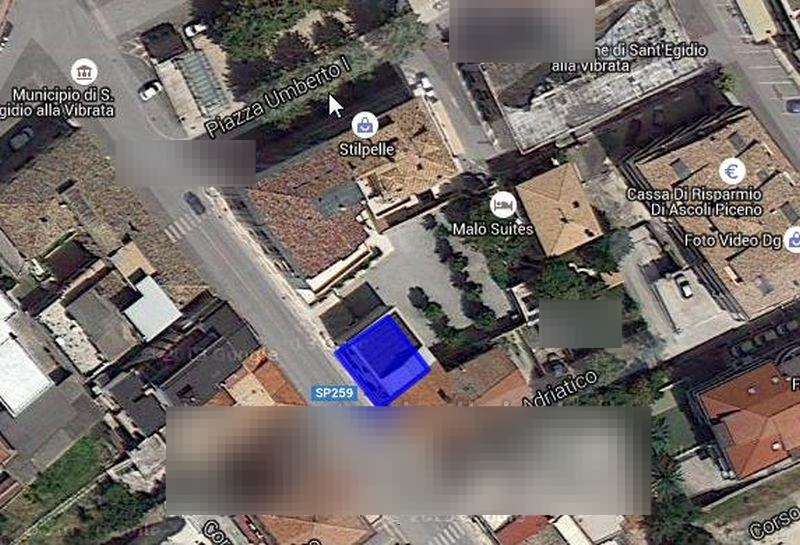Open the Foto Video Dg place marker
Image resolution: width=800 pixels, height=545 pixels.
click(x=795, y=239)
